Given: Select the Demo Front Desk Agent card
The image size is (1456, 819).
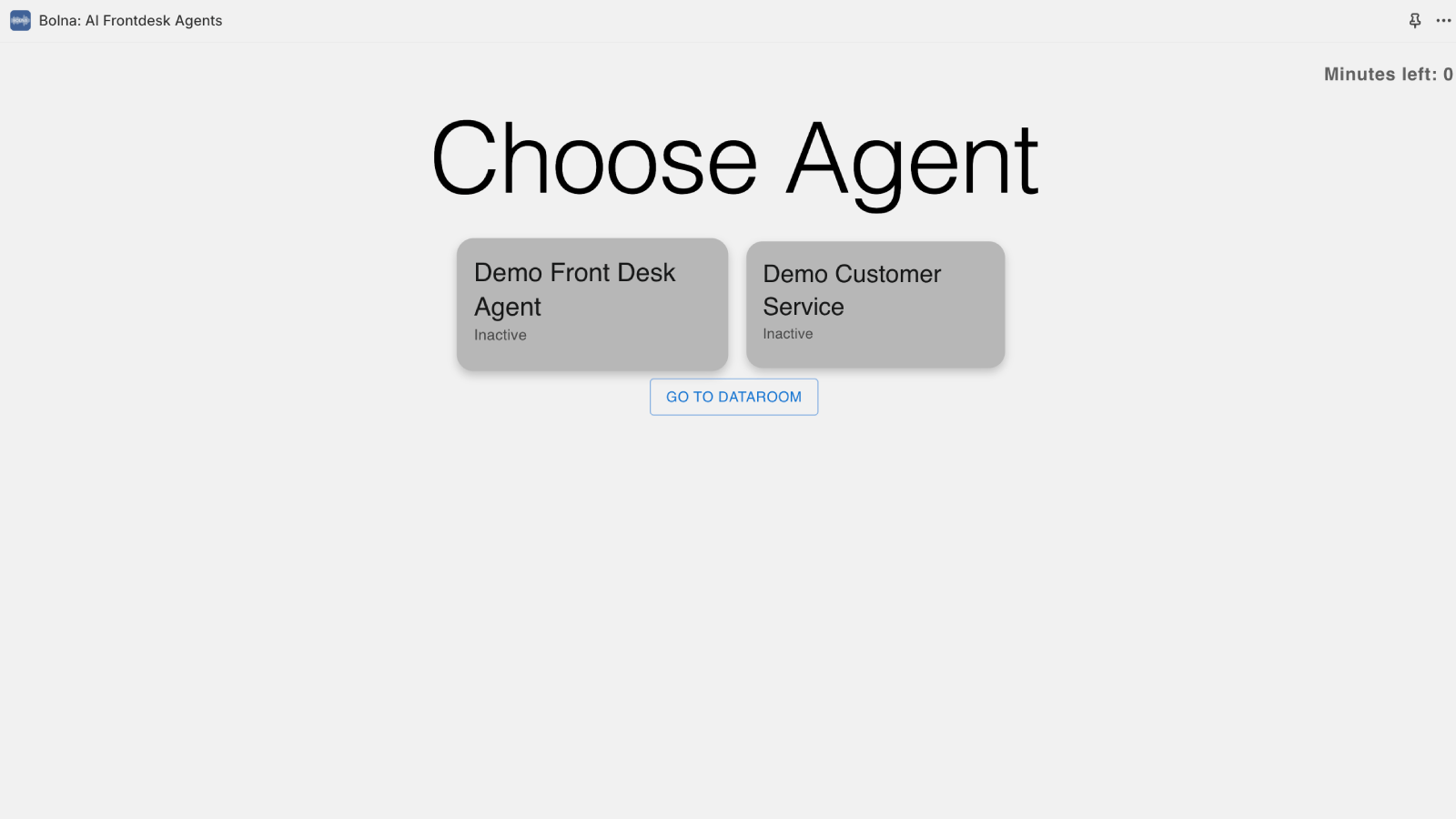Looking at the screenshot, I should (591, 304).
